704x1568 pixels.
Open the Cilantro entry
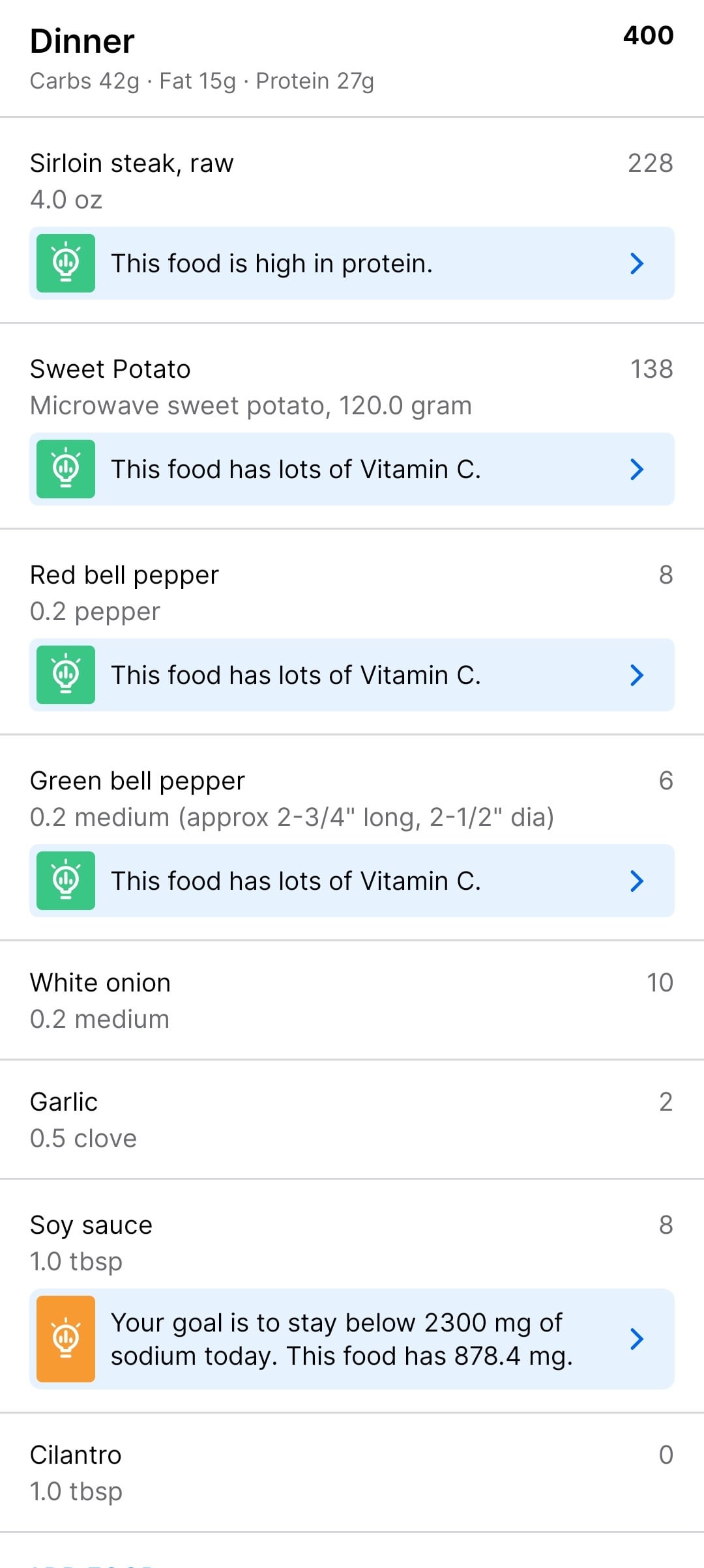click(352, 1473)
